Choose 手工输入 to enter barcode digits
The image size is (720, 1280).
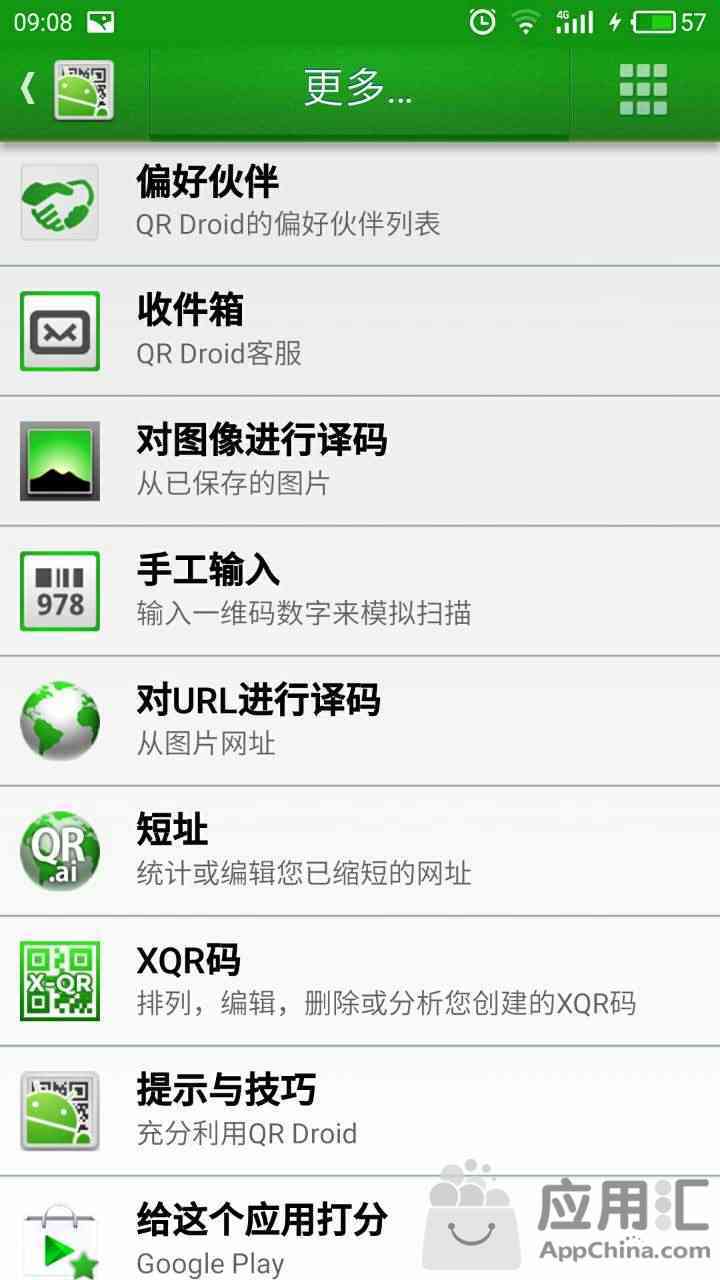tap(360, 591)
